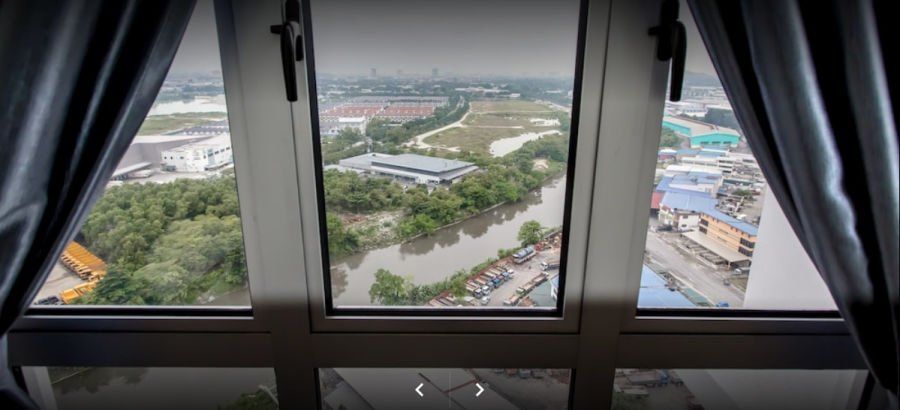900x410 pixels.
Task: Go to the previous photo
Action: click(x=419, y=390)
